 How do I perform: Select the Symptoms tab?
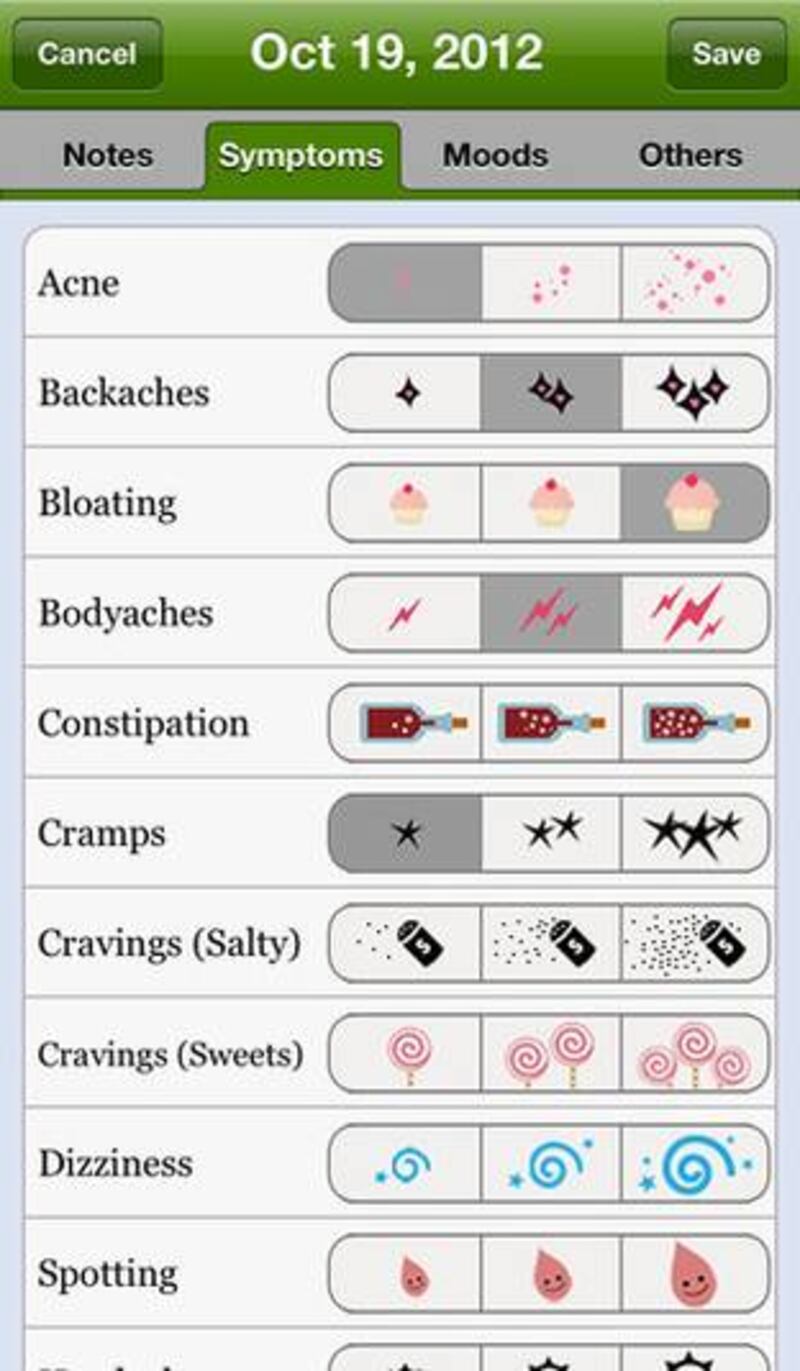[301, 155]
